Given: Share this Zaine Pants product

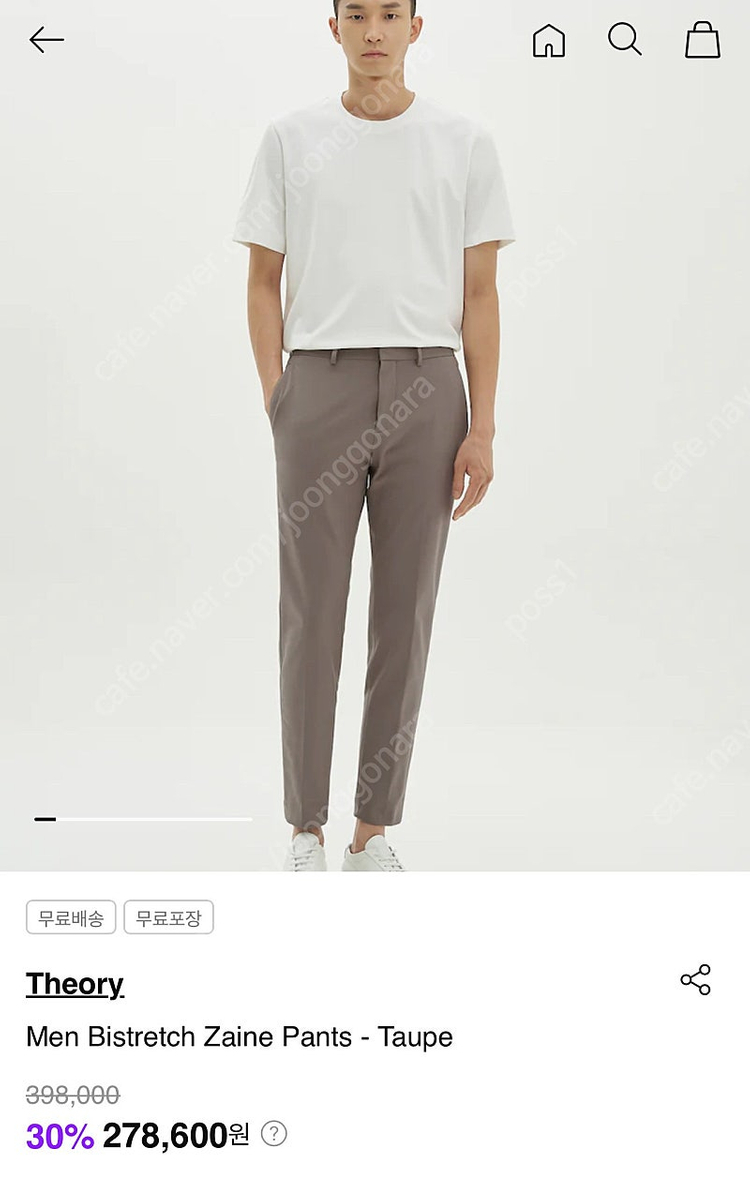Looking at the screenshot, I should click(695, 980).
